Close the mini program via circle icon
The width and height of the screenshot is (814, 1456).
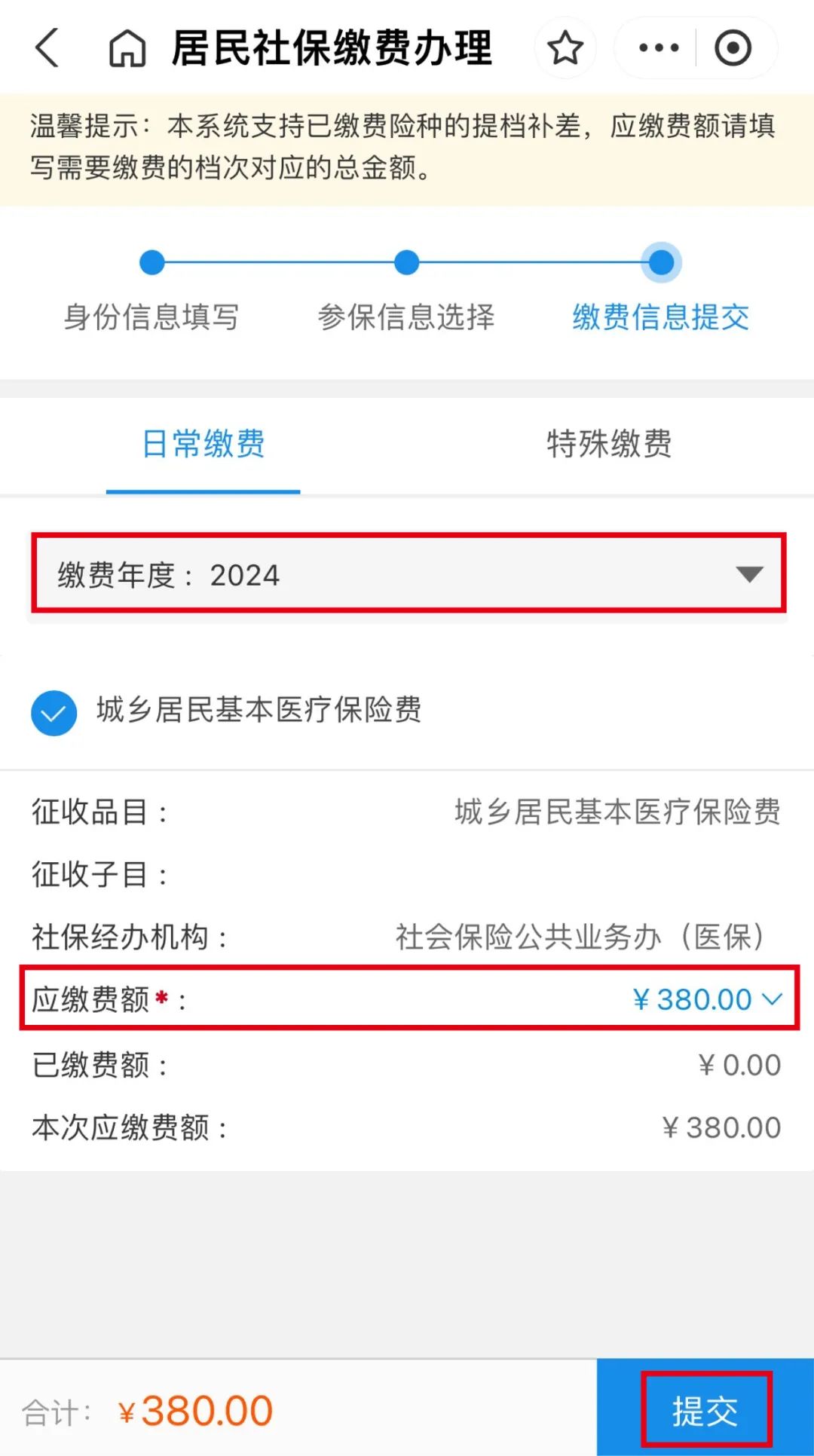733,48
